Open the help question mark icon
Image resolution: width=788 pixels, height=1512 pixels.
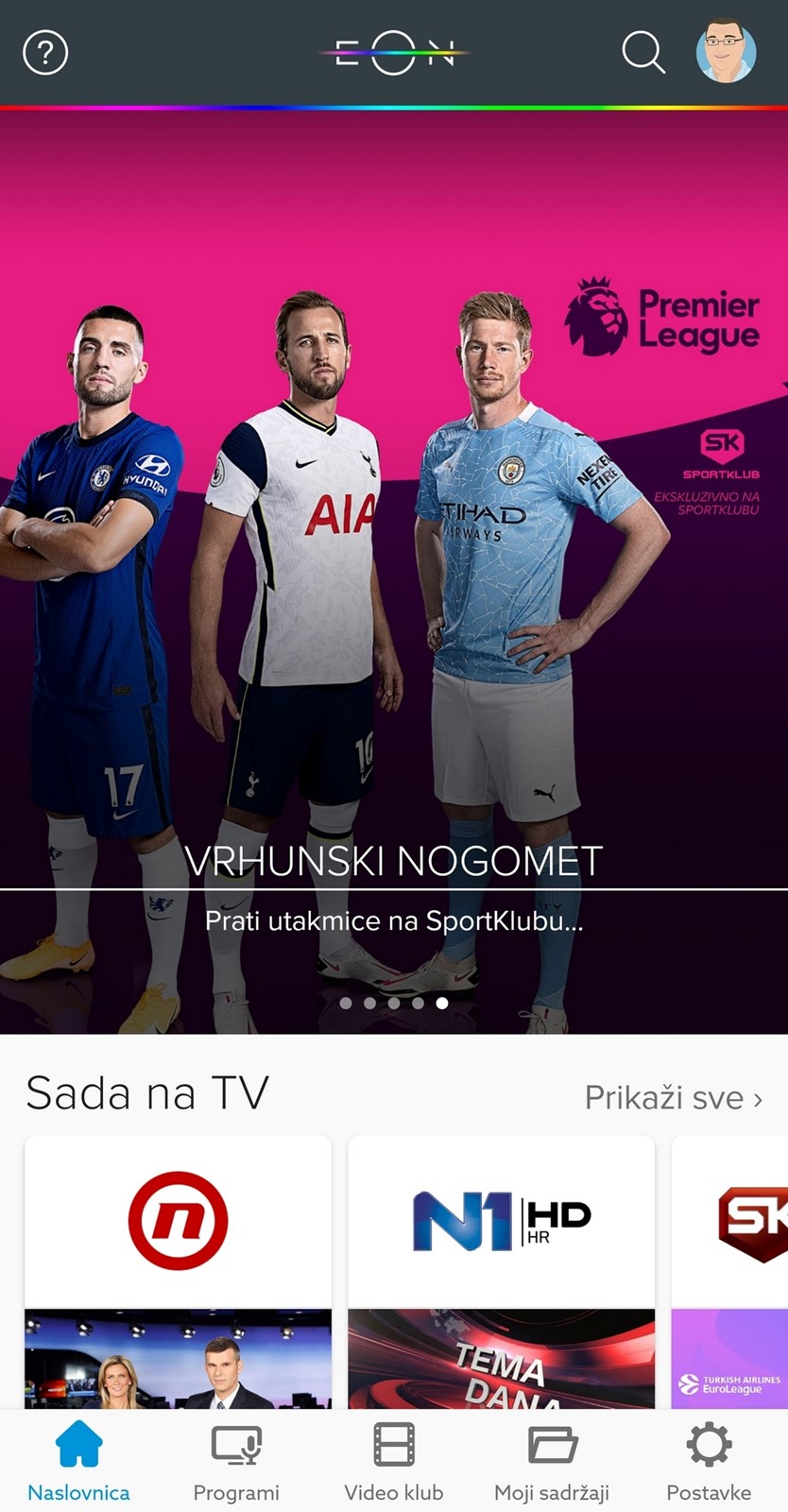pyautogui.click(x=45, y=53)
